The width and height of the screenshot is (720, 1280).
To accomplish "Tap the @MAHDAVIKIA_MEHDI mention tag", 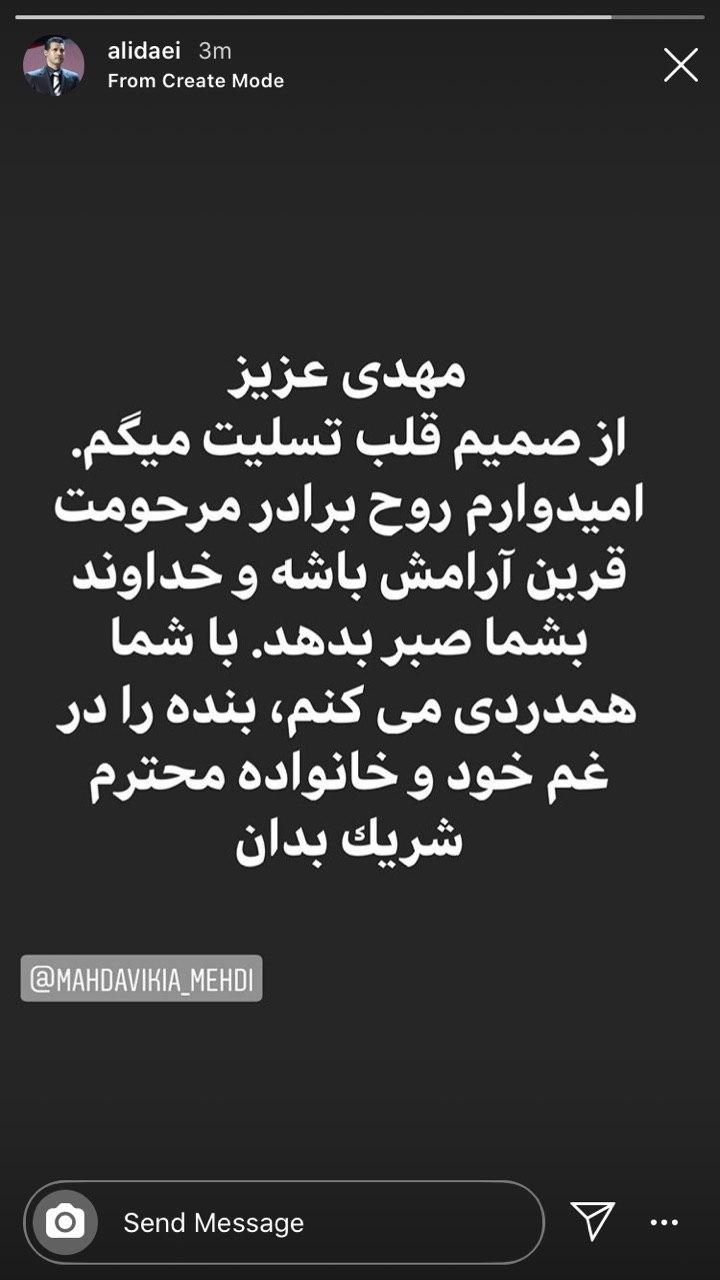I will [x=142, y=978].
